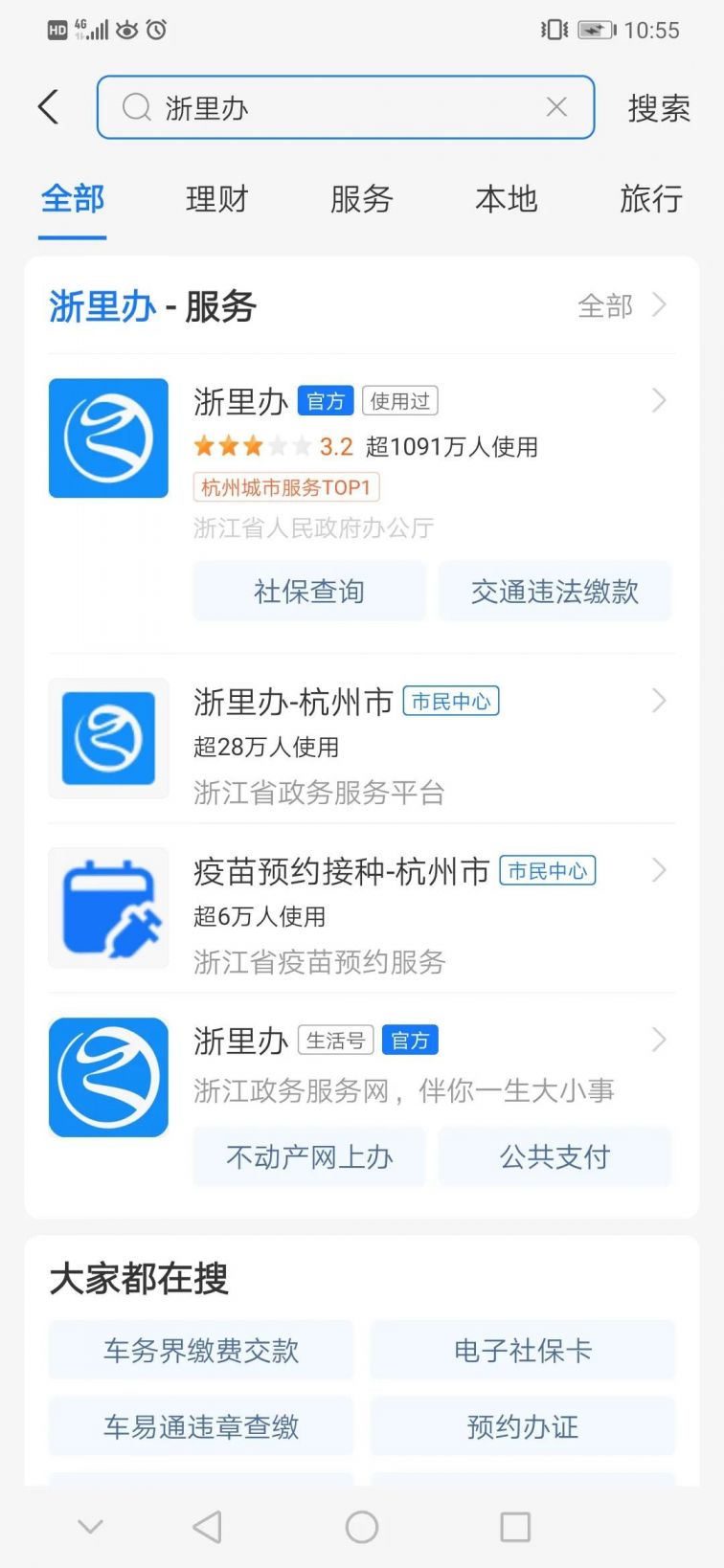
Task: Open the 浙里办-杭州市 result
Action: [x=362, y=739]
